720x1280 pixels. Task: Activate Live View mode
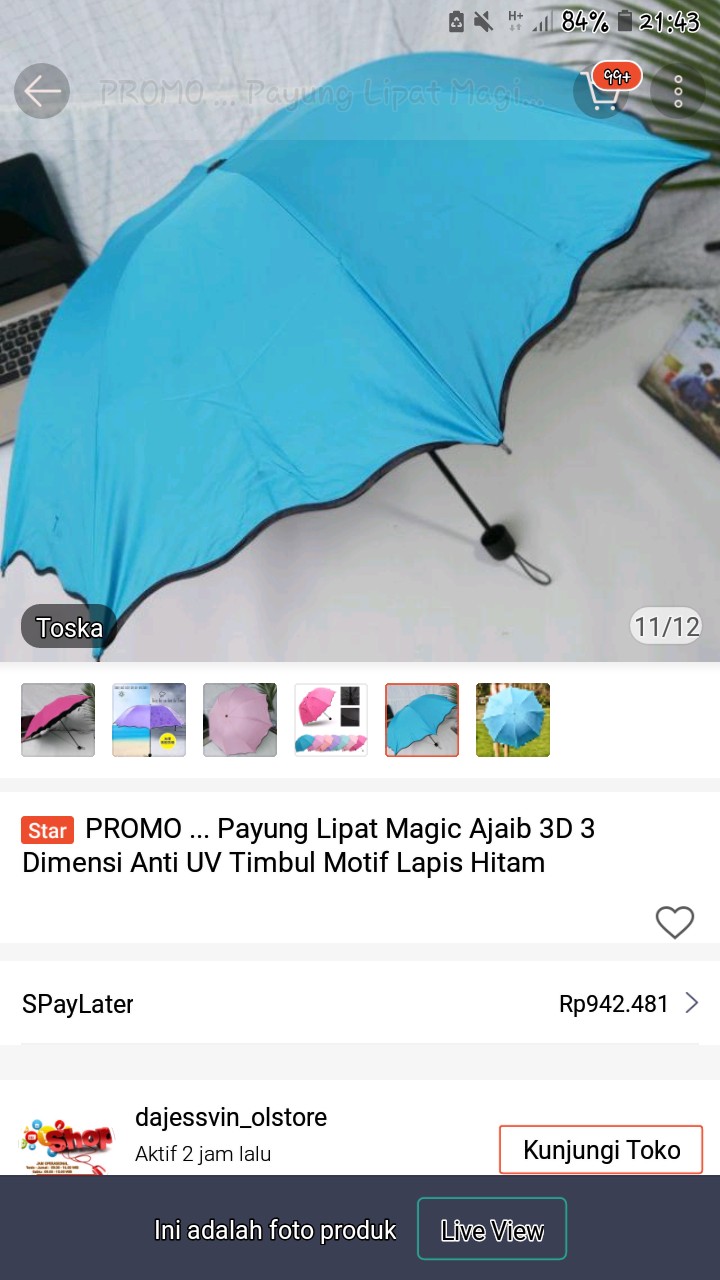[x=491, y=1228]
